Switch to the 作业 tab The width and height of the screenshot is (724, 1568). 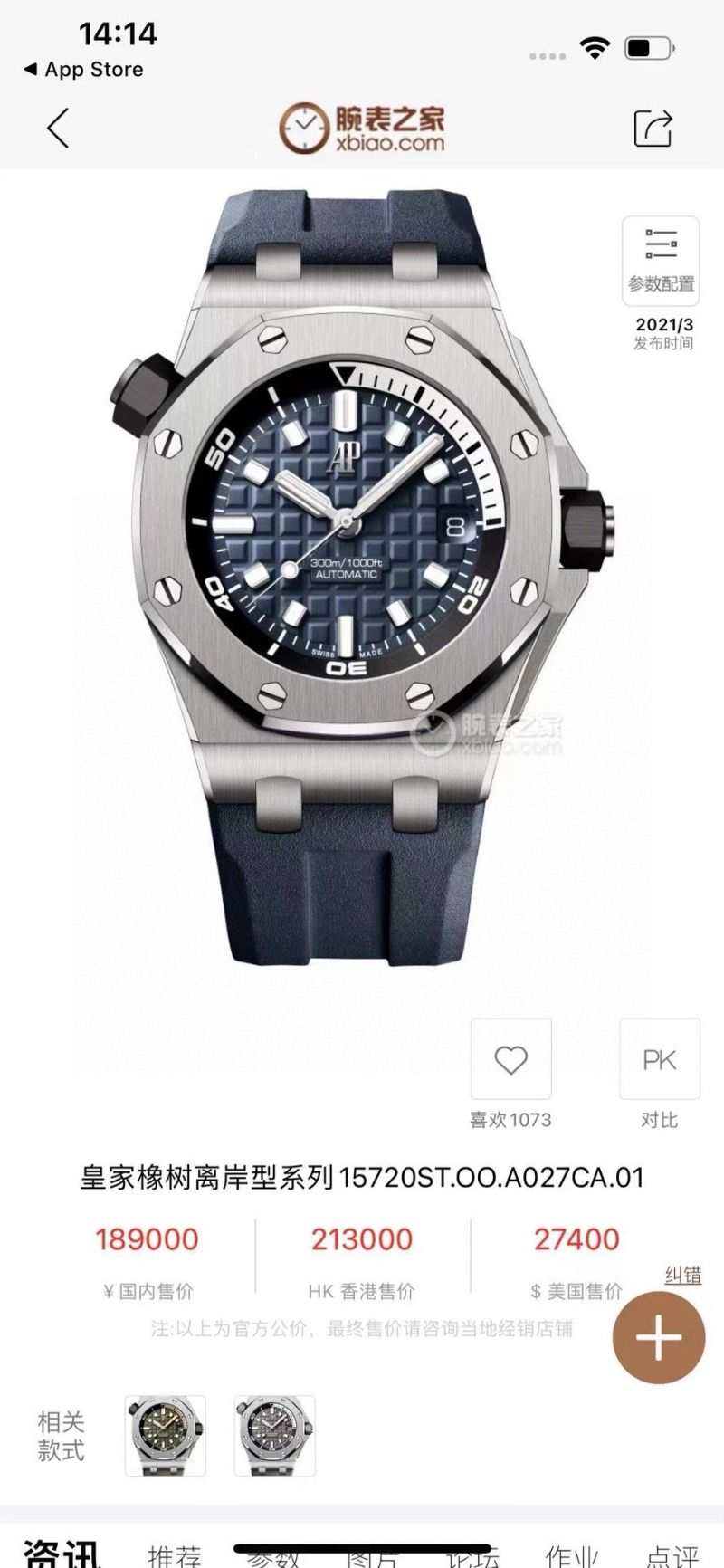coord(572,1555)
